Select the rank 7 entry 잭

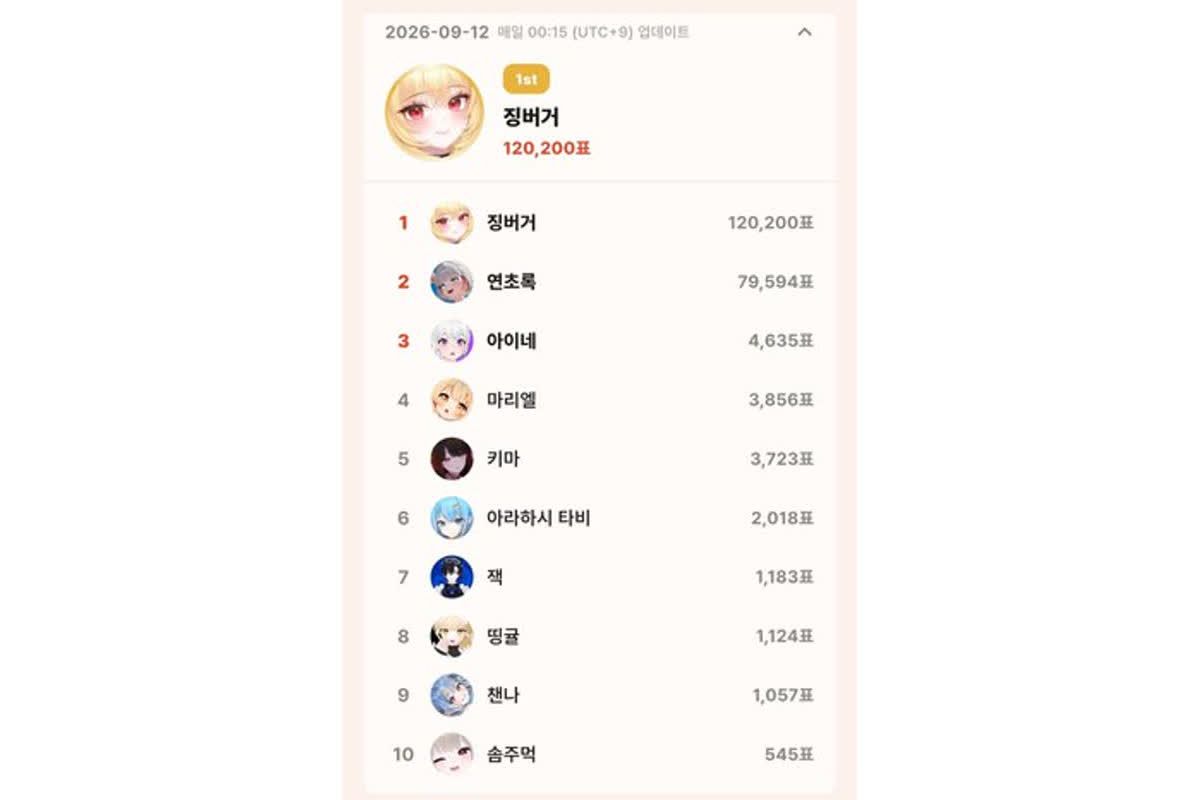click(x=600, y=577)
